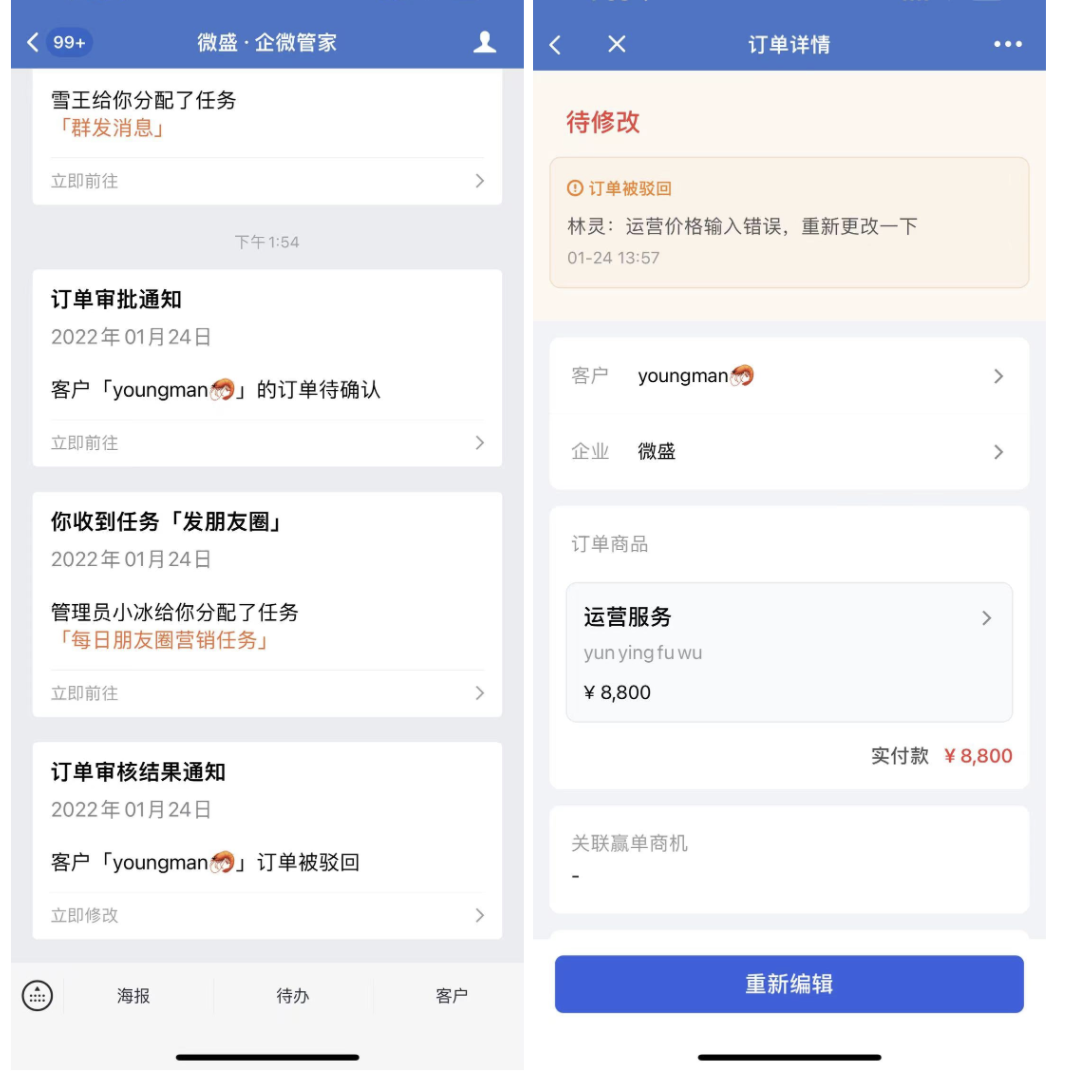The width and height of the screenshot is (1074, 1086).
Task: Open the profile icon in chat header
Action: point(485,42)
